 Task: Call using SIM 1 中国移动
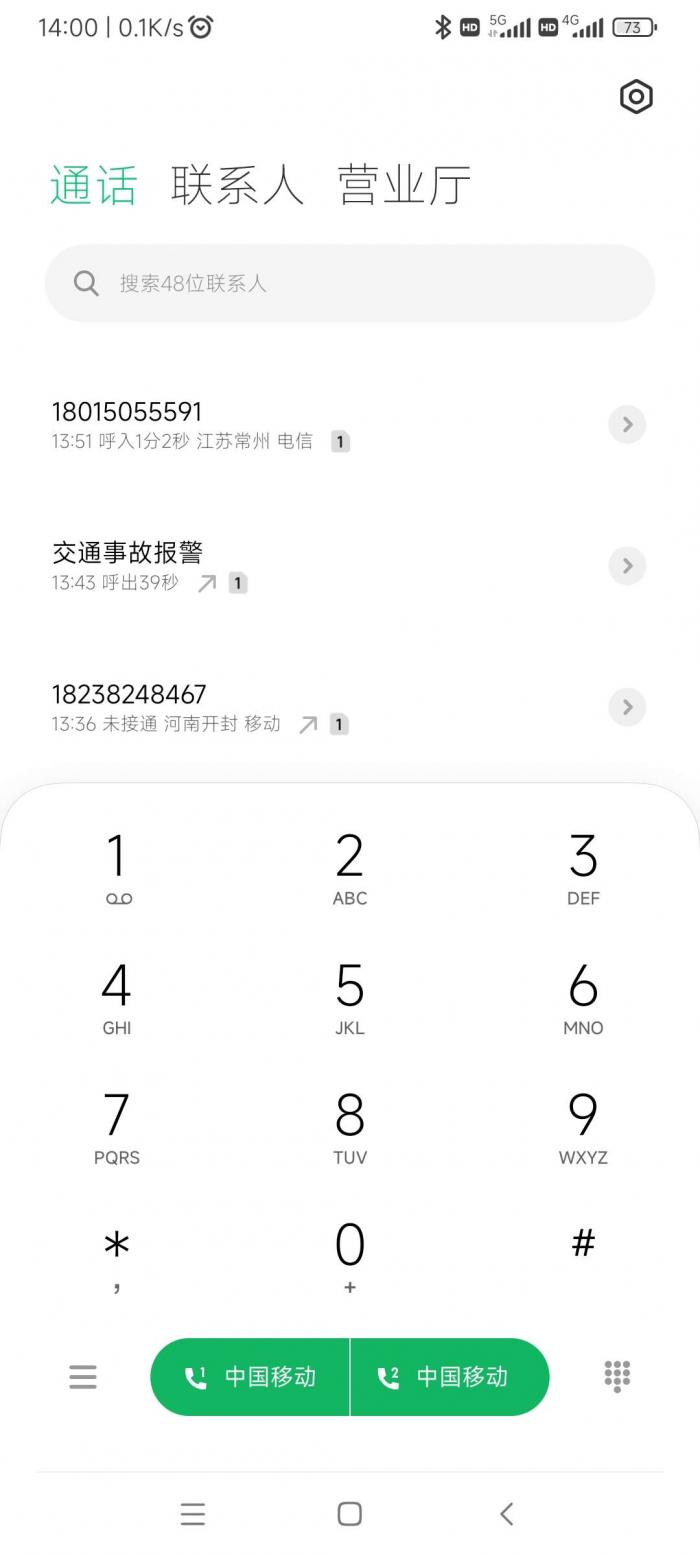250,1377
